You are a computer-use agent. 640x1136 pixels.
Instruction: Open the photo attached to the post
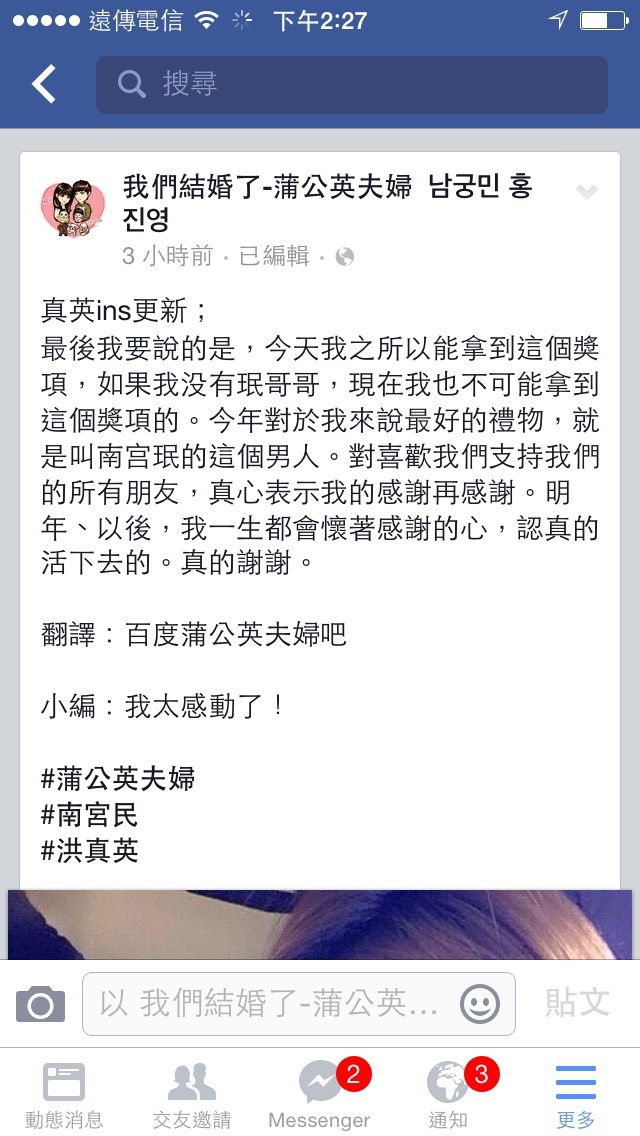point(320,924)
